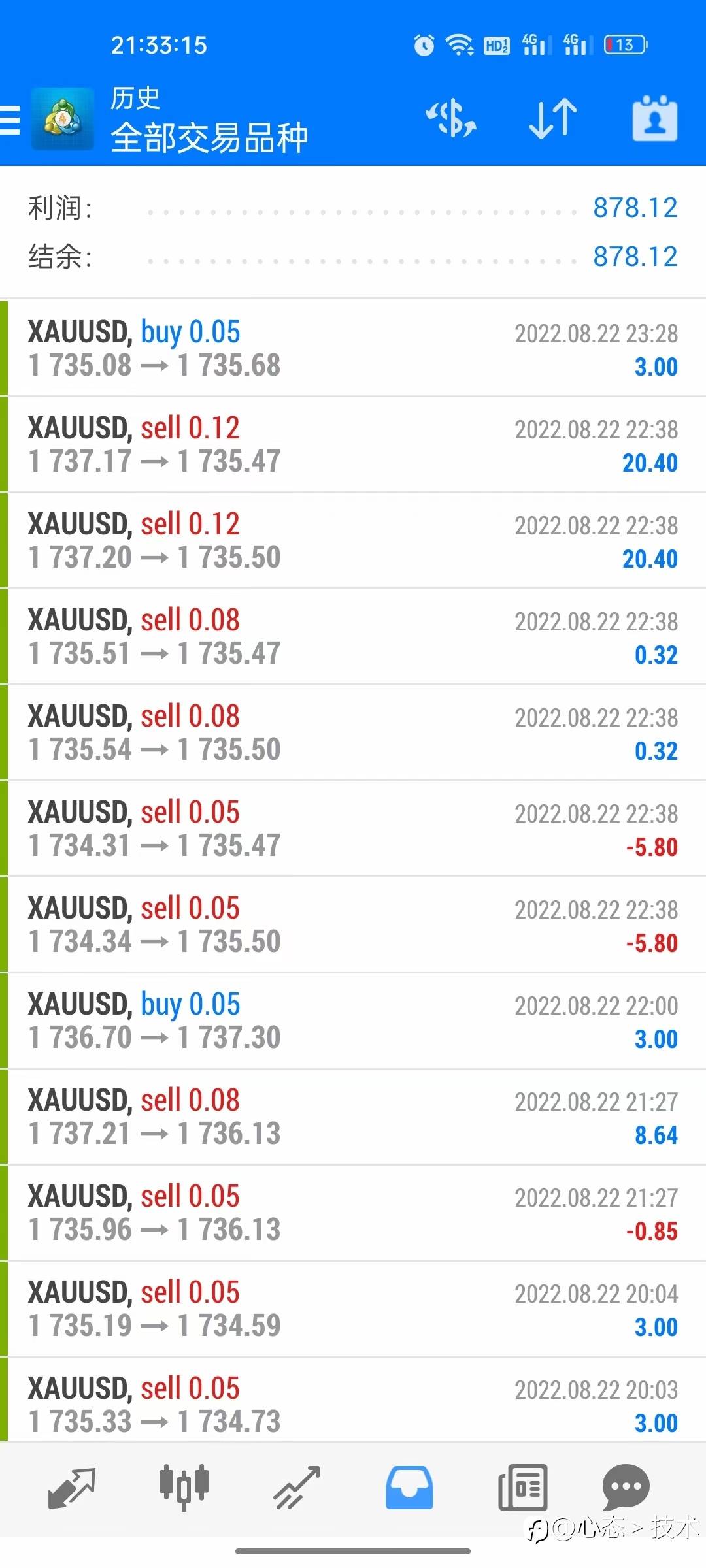Image resolution: width=706 pixels, height=1568 pixels.
Task: View the sell 0.05 trade at 20:03
Action: click(353, 1403)
